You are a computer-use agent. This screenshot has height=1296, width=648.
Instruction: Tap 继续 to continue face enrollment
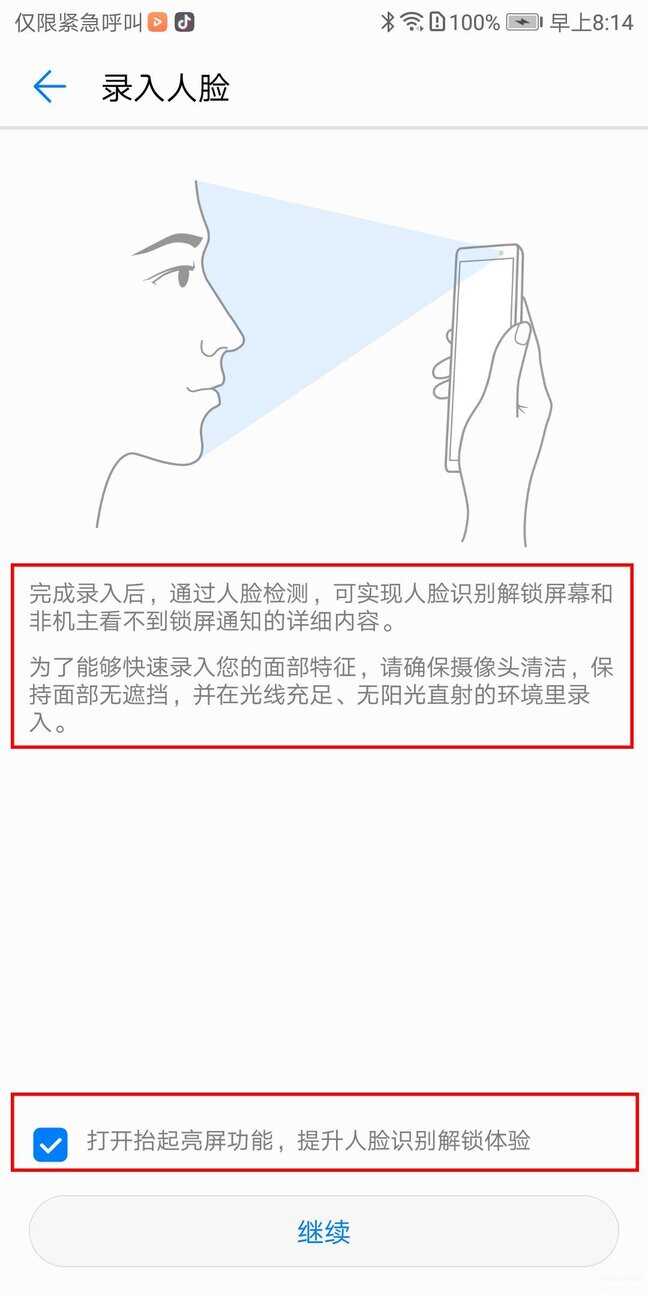(x=324, y=1232)
